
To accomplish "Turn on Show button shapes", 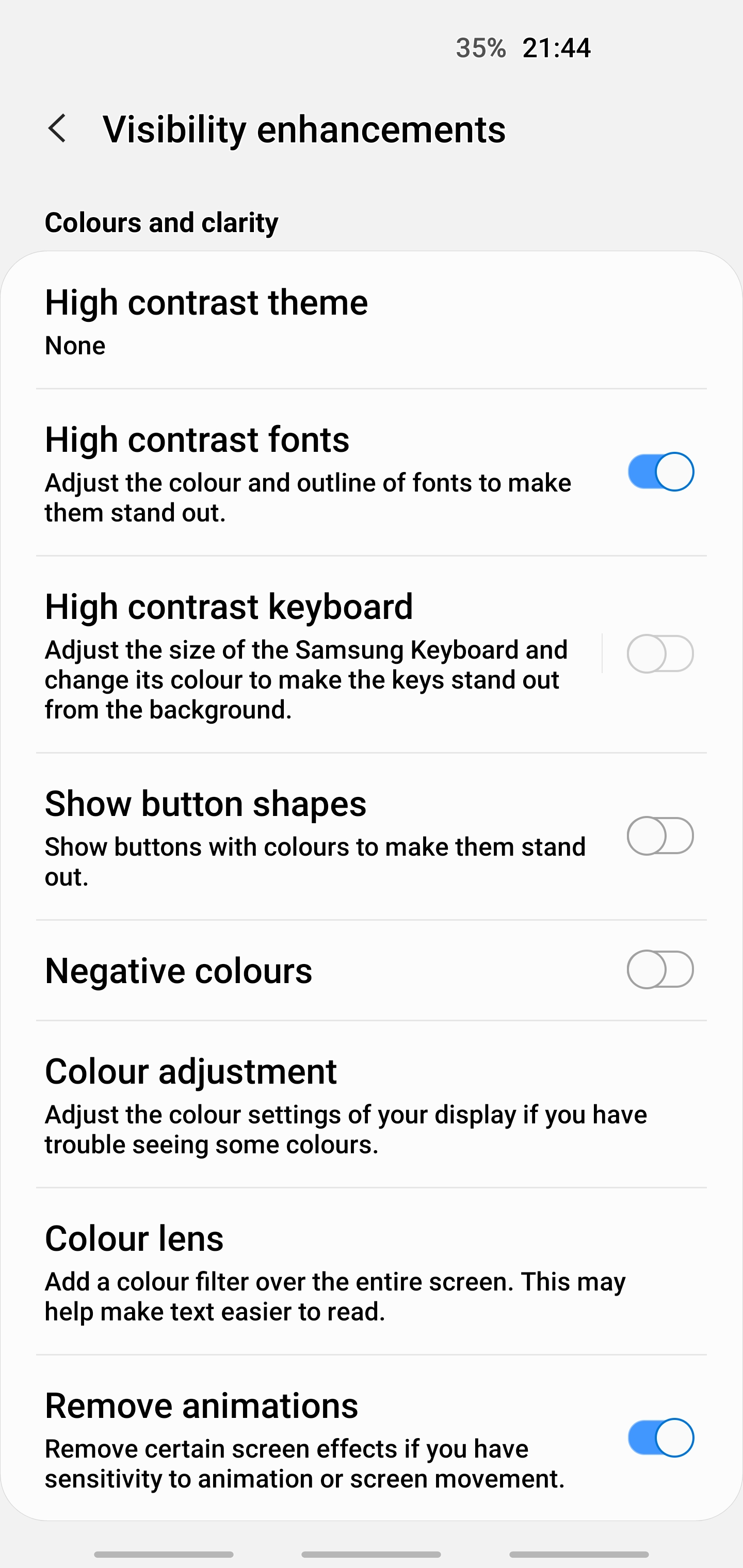I will pos(660,836).
